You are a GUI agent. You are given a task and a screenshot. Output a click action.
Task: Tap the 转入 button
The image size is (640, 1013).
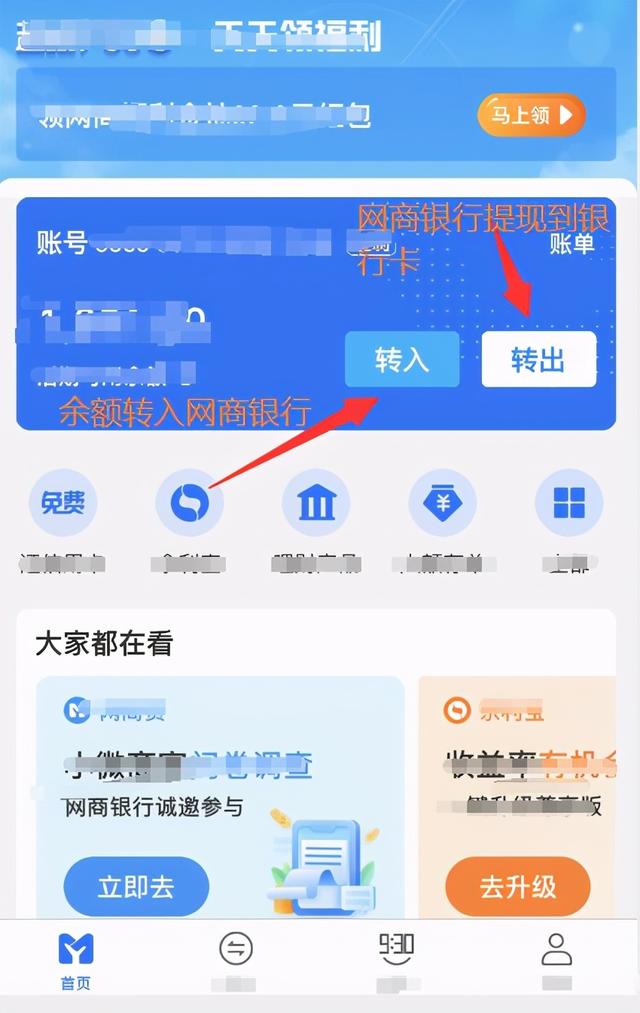coord(401,360)
